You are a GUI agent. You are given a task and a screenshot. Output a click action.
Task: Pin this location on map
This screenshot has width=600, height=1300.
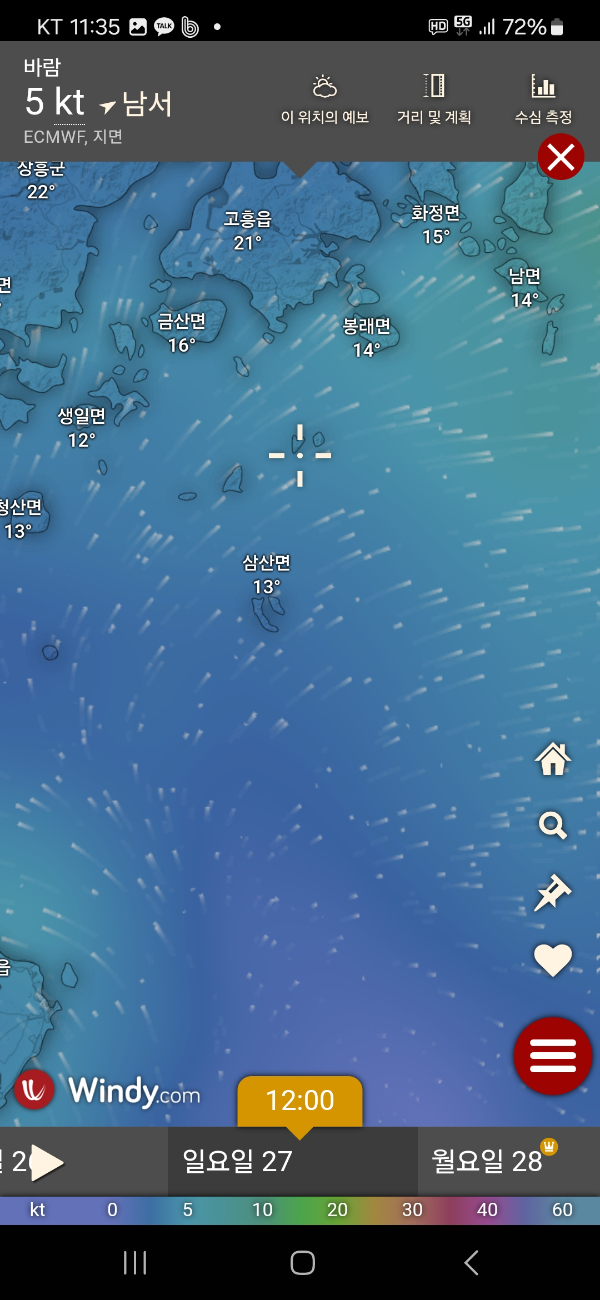point(552,893)
